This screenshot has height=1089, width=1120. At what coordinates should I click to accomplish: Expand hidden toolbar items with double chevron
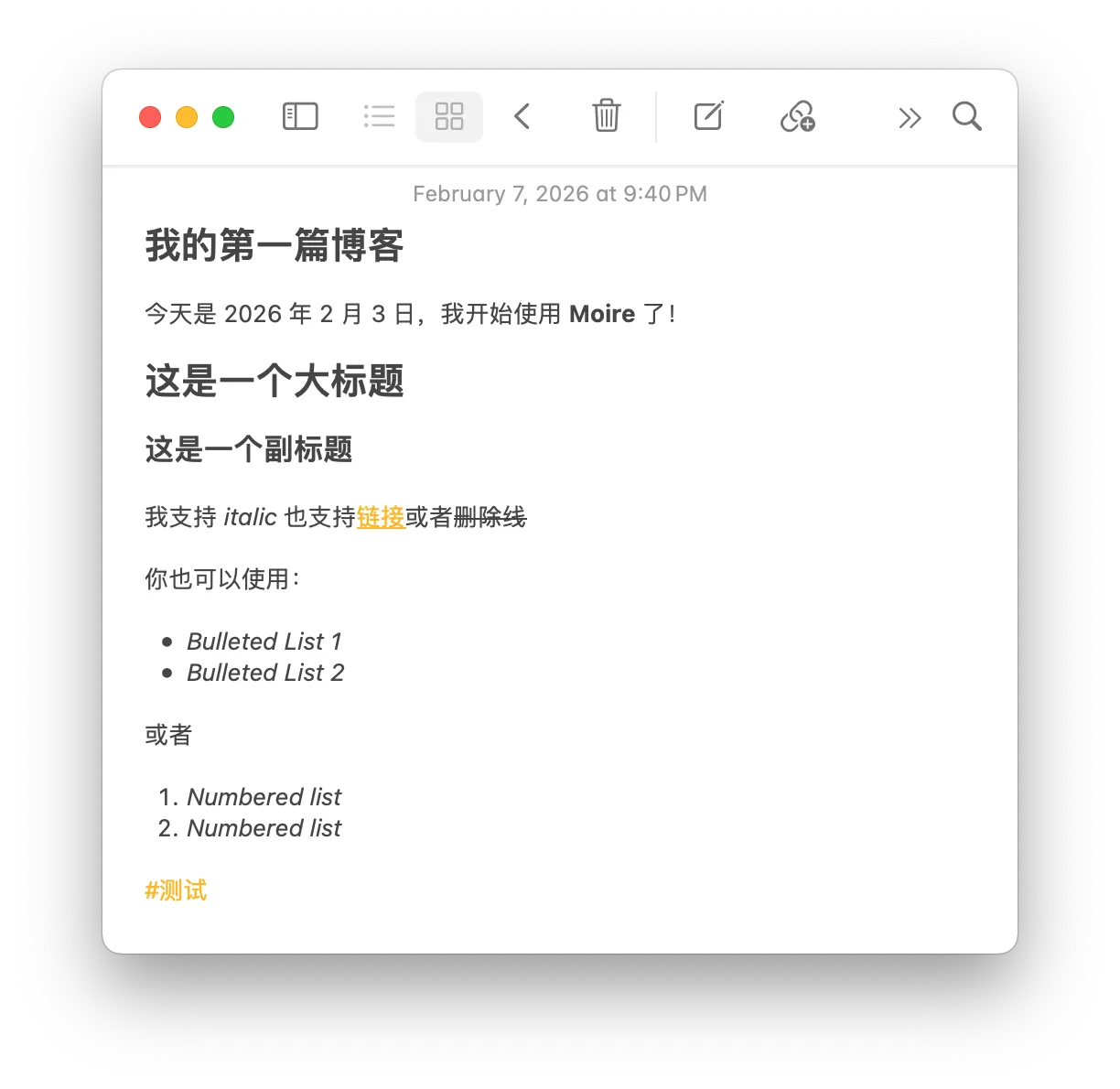tap(909, 117)
